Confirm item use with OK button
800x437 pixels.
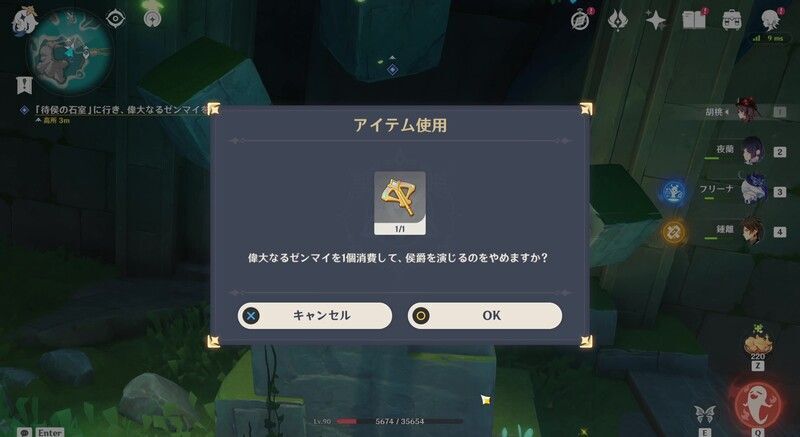coord(485,315)
